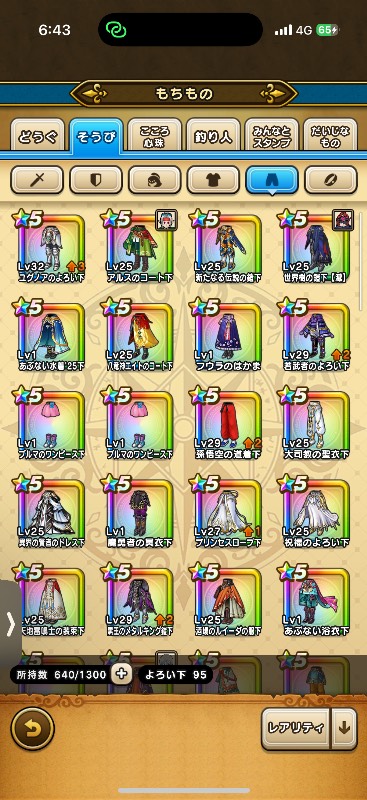367x800 pixels.
Task: Change sort type via レアリティ button
Action: click(296, 728)
